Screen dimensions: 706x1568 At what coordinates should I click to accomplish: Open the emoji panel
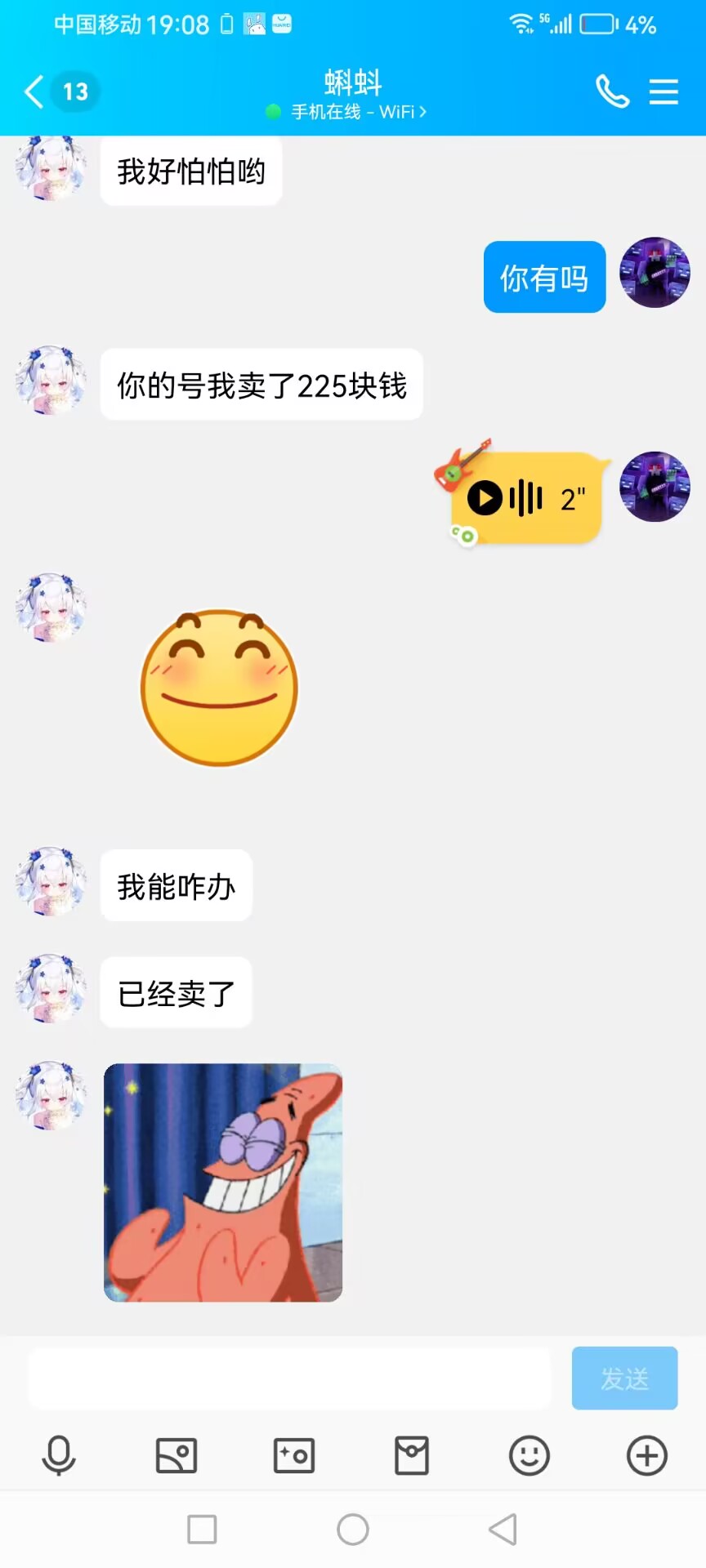click(x=529, y=1456)
